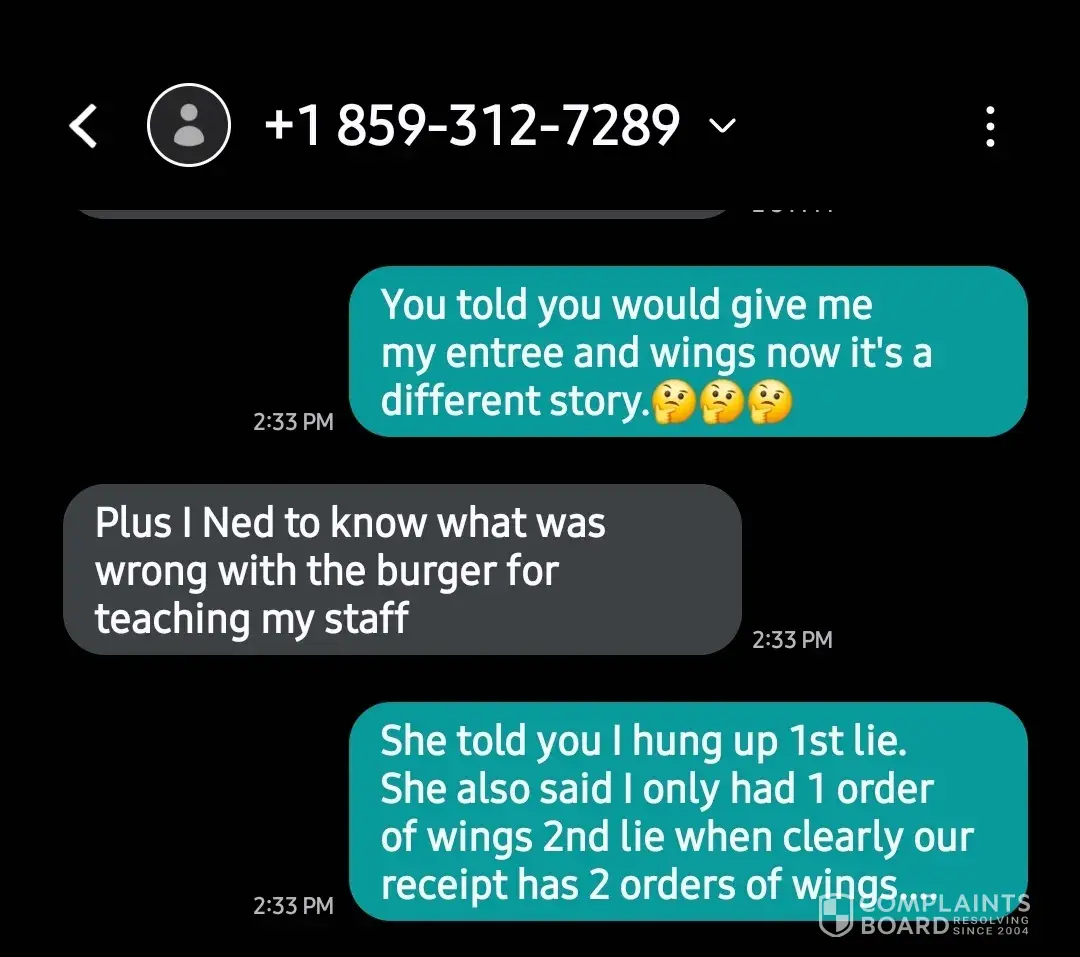Go back to the conversations list
This screenshot has width=1080, height=957.
coord(84,127)
